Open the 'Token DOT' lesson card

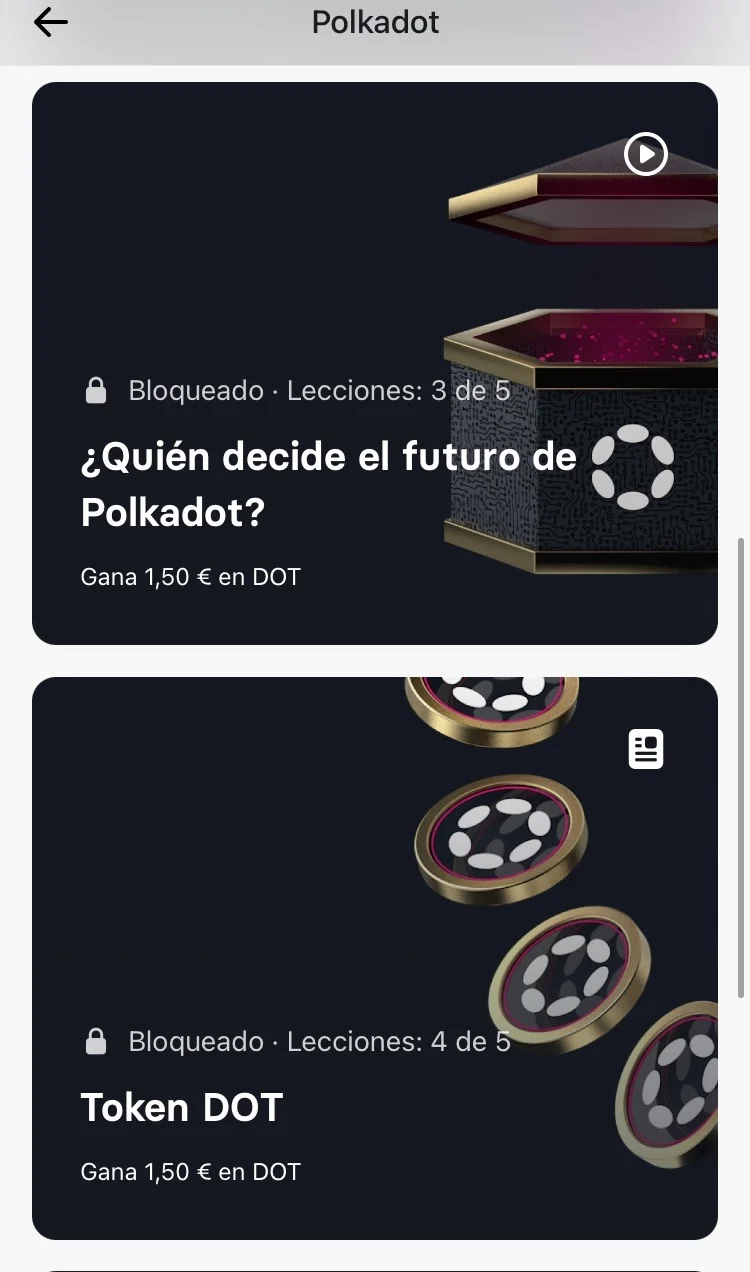point(374,958)
